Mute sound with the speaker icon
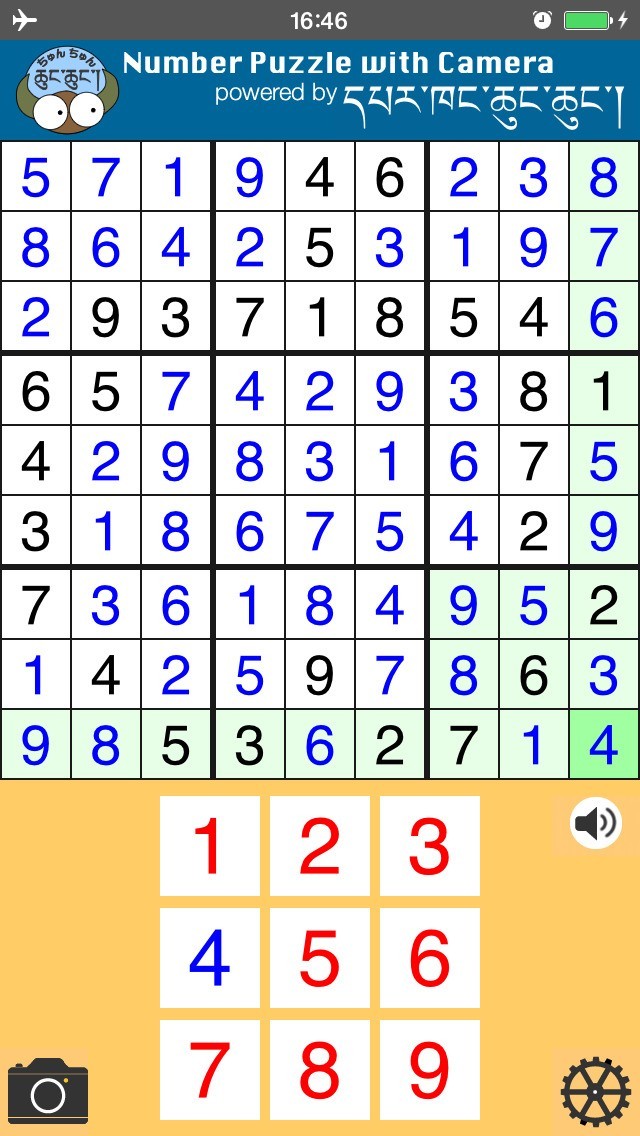The image size is (640, 1136). [595, 824]
